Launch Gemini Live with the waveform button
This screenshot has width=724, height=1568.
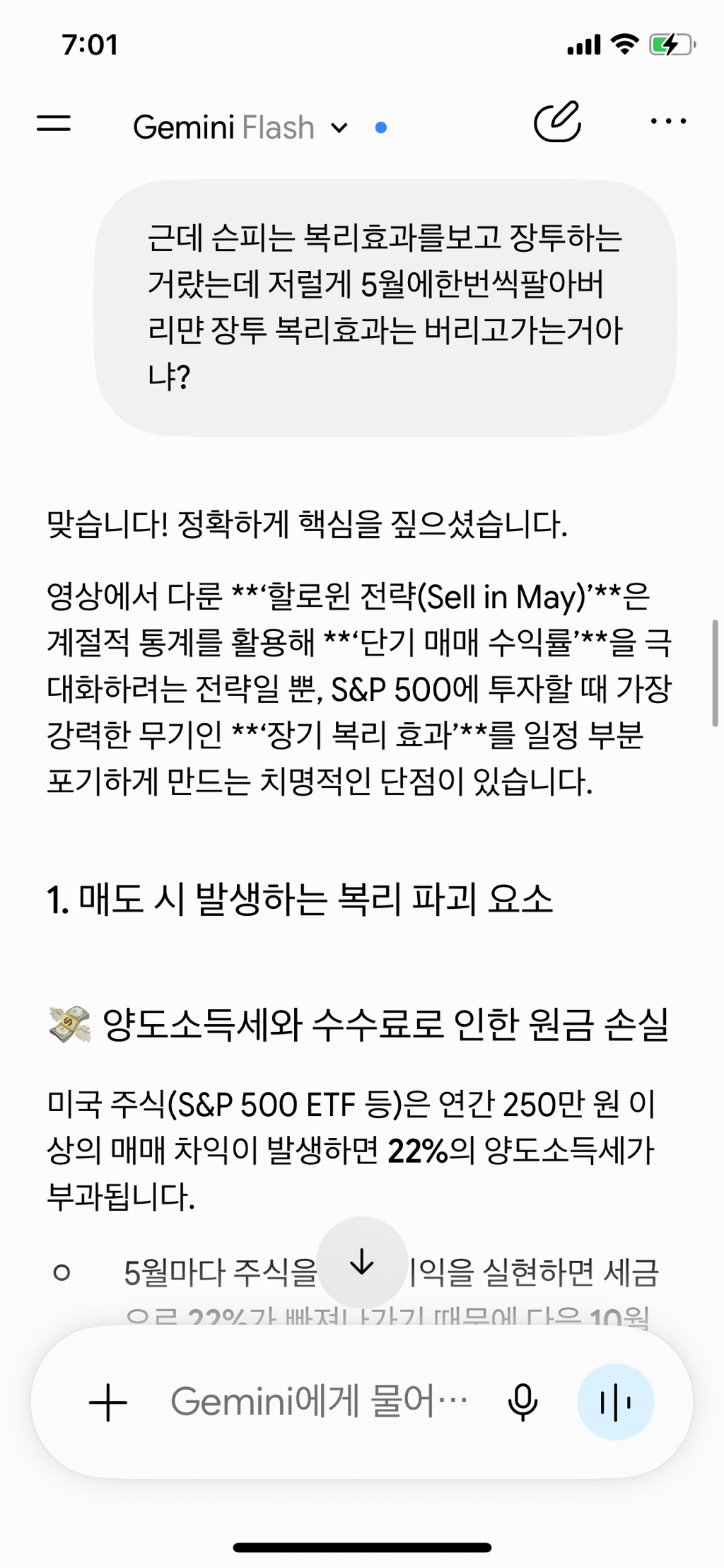click(615, 1402)
